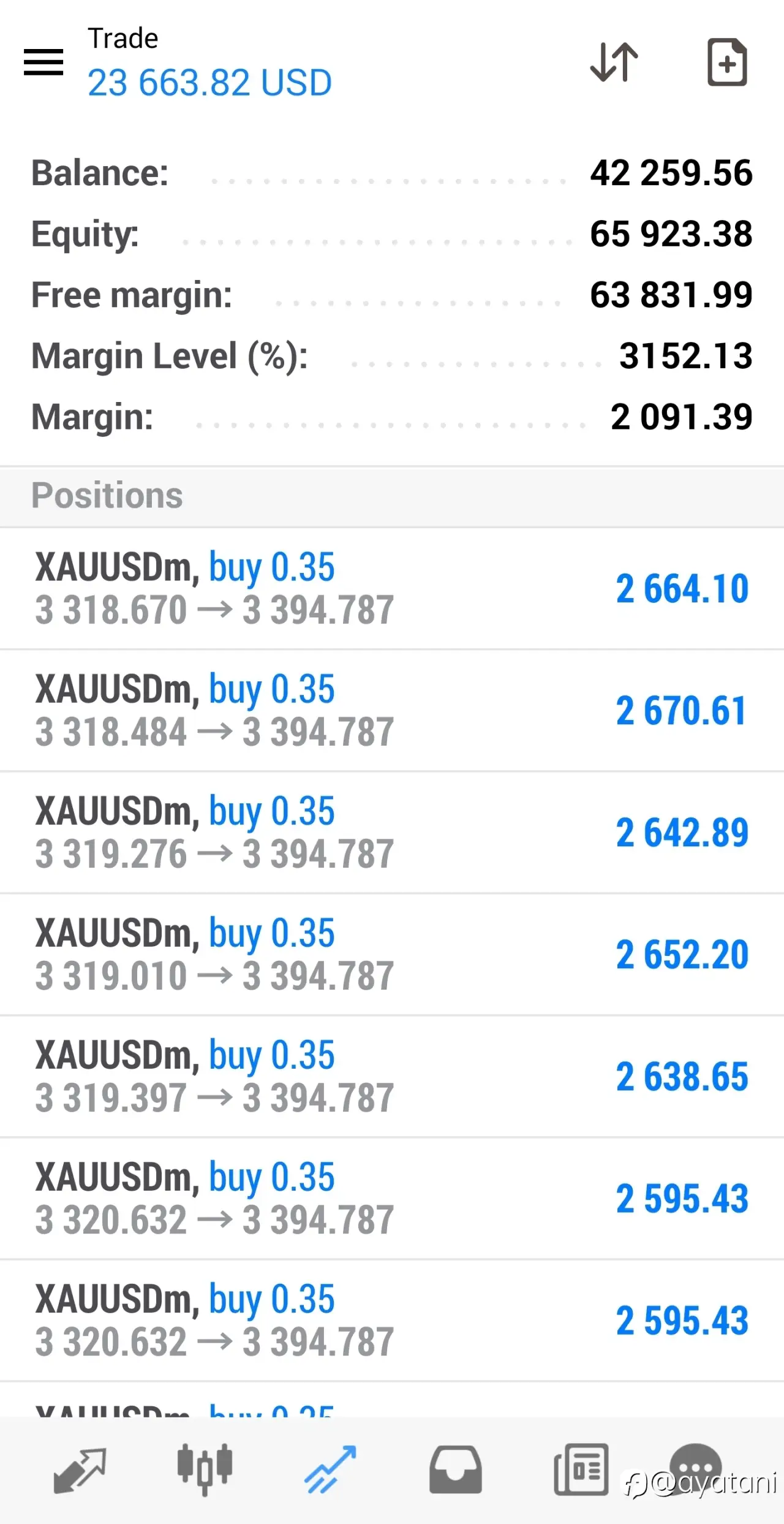Tap the position opened at 3 319.397
This screenshot has height=1524, width=784.
point(392,1077)
